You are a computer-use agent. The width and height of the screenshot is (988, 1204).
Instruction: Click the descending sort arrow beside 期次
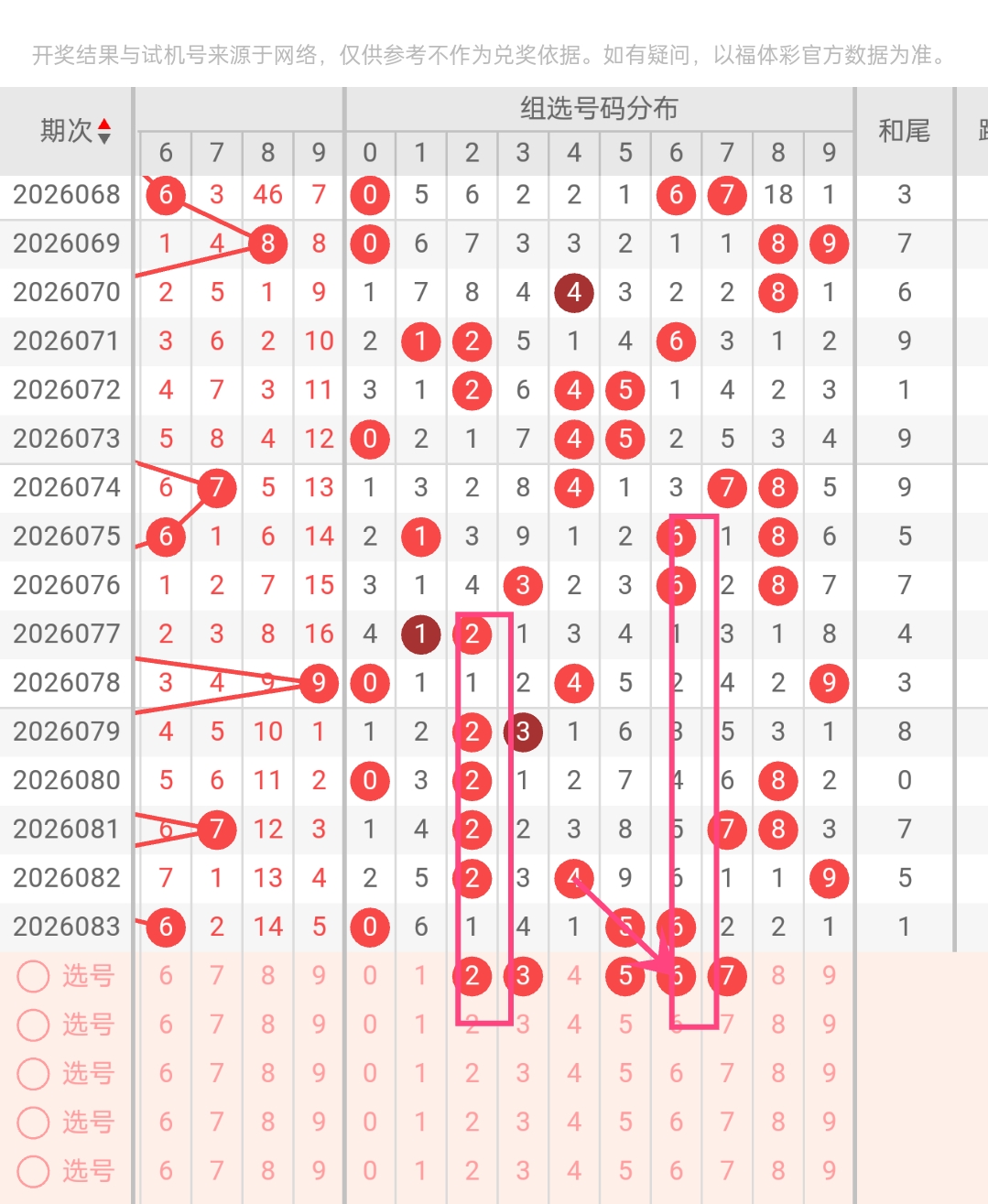coord(103,137)
